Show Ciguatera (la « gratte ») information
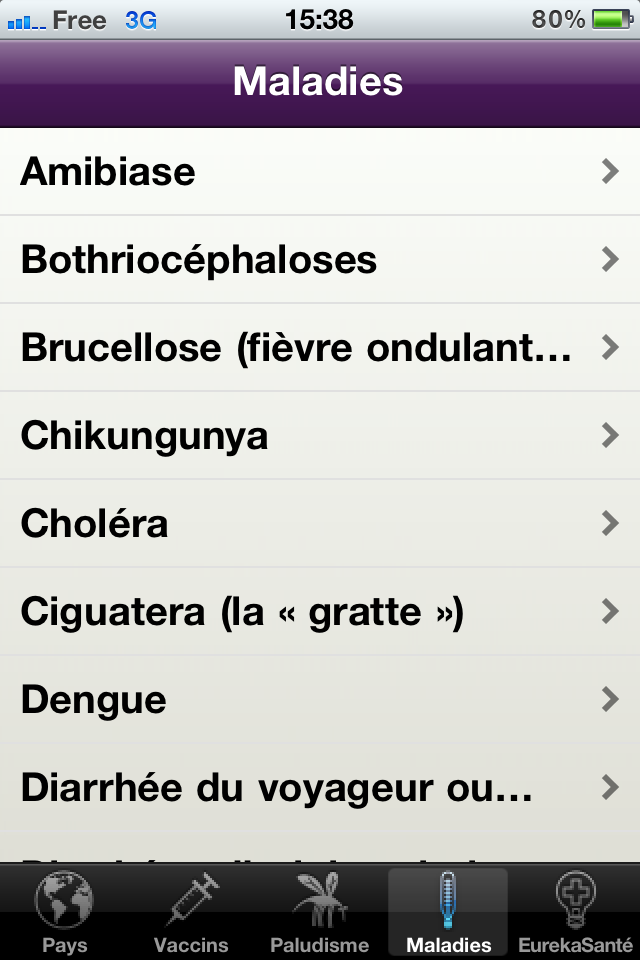This screenshot has width=640, height=960. pyautogui.click(x=320, y=612)
